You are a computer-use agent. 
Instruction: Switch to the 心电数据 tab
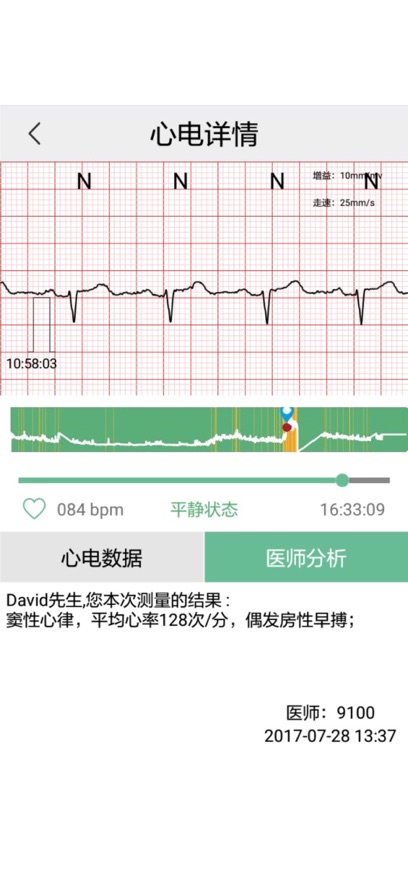(102, 558)
